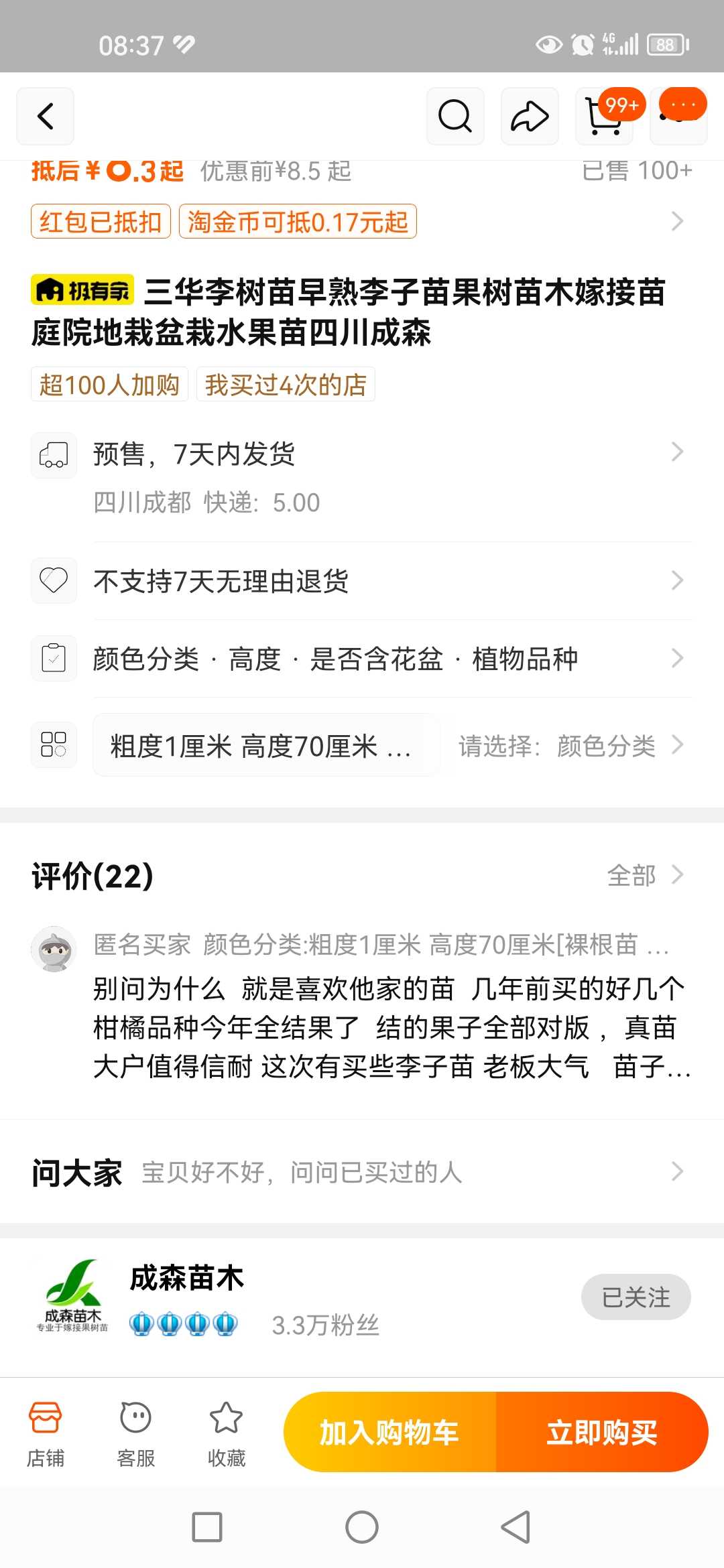Image resolution: width=724 pixels, height=1568 pixels.
Task: Open the 红包已抵扣 discount details
Action: click(101, 221)
